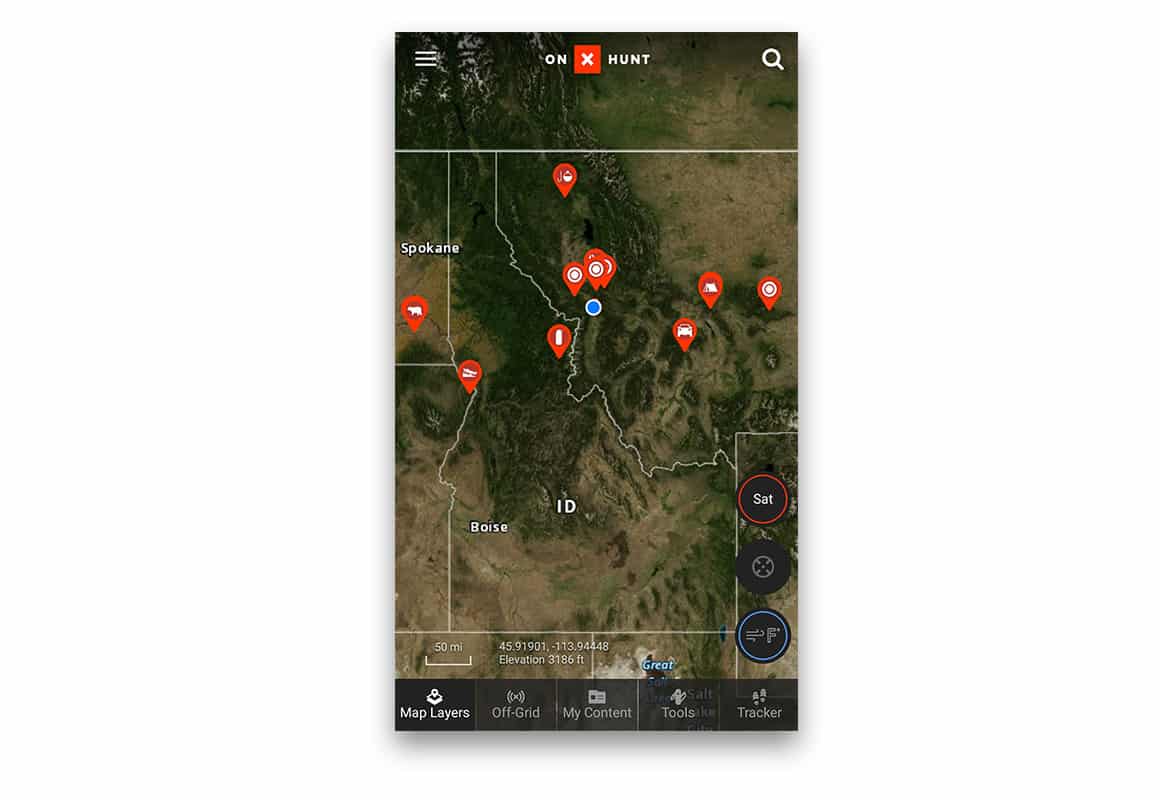The image size is (1160, 800).
Task: Switch to the Tracker tab
Action: click(759, 704)
